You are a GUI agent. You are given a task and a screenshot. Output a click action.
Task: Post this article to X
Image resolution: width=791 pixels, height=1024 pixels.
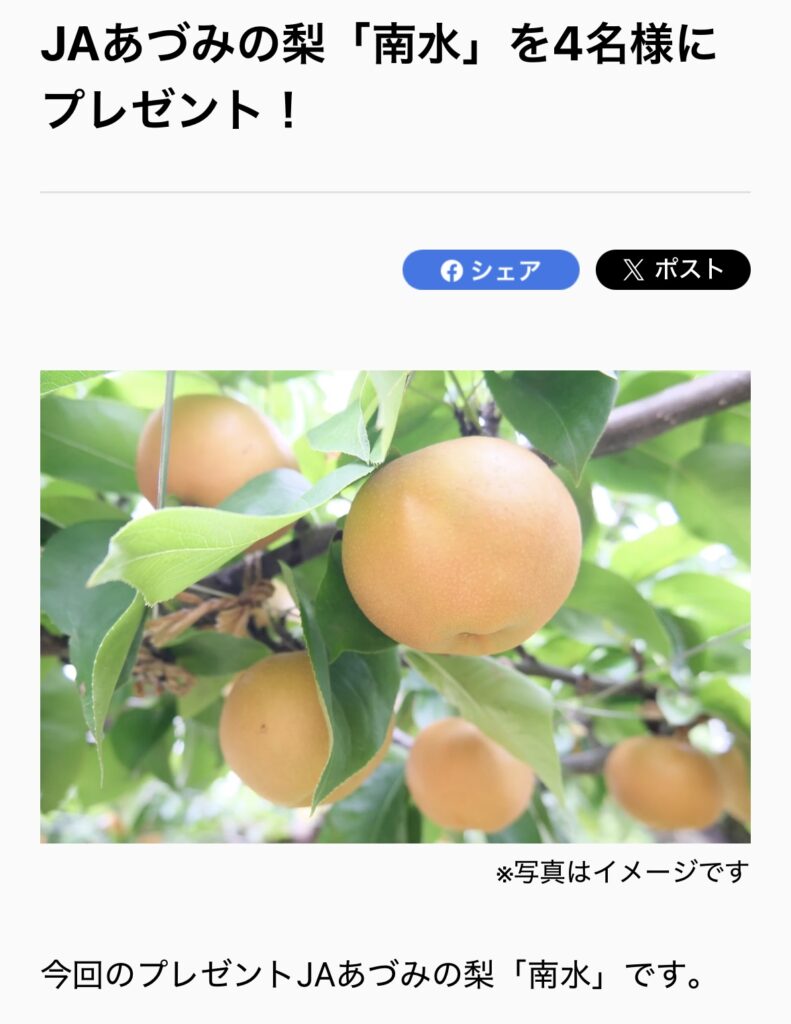(672, 270)
